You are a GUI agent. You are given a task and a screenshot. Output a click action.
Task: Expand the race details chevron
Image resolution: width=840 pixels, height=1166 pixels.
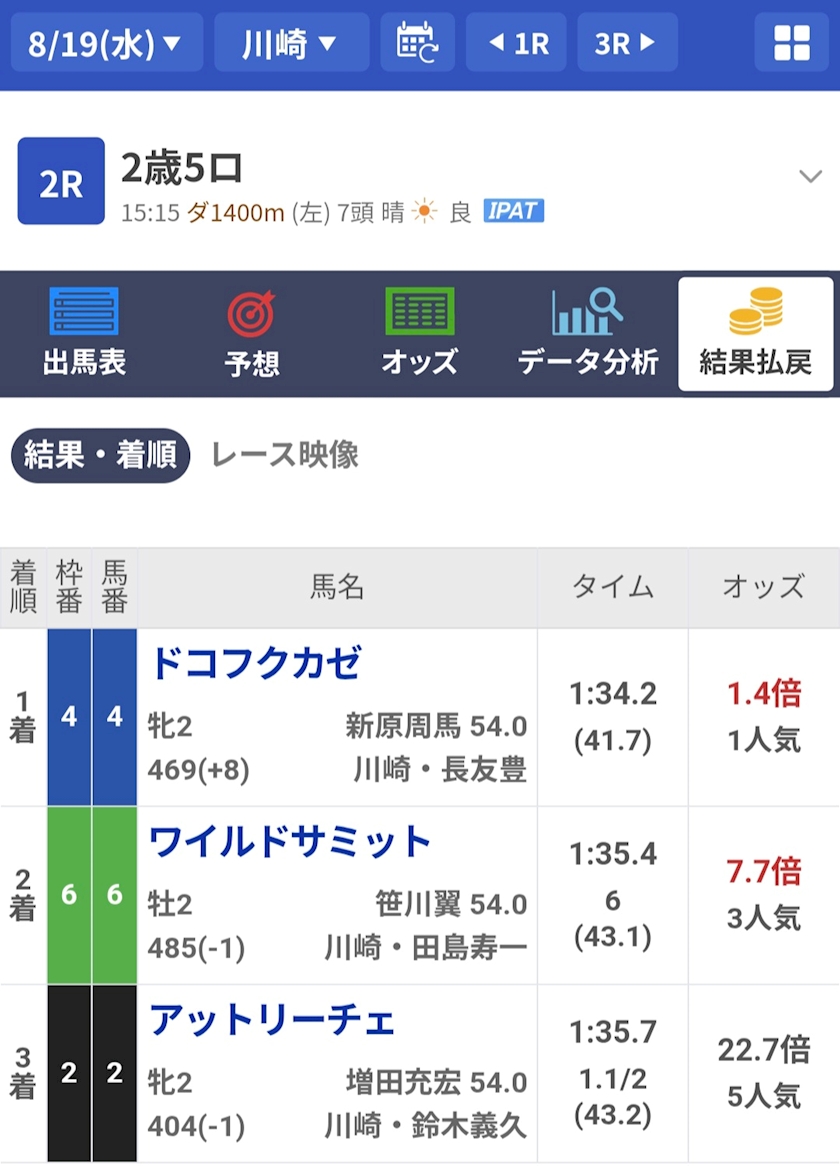click(x=810, y=176)
